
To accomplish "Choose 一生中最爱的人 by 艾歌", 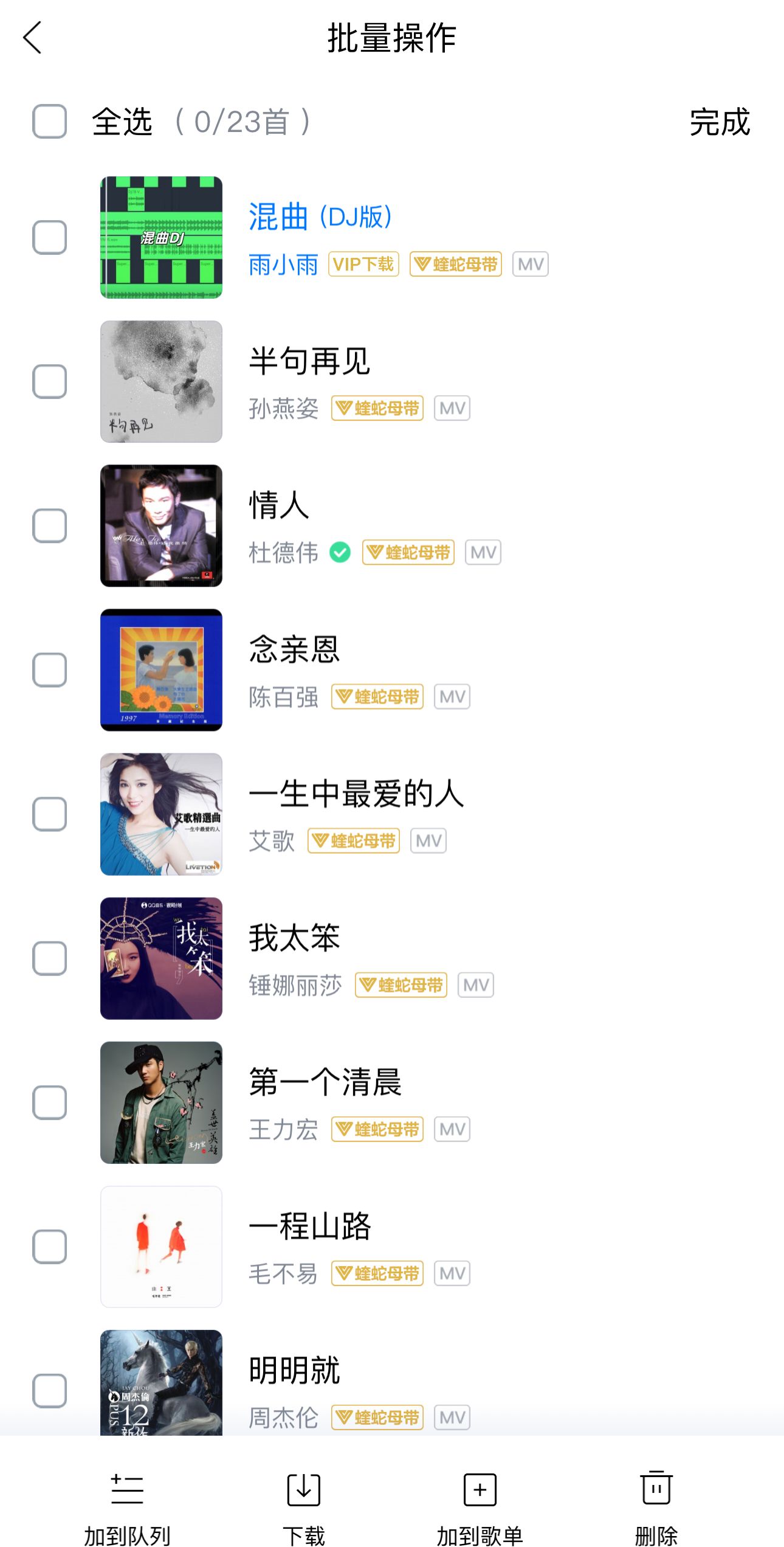I will (x=49, y=814).
